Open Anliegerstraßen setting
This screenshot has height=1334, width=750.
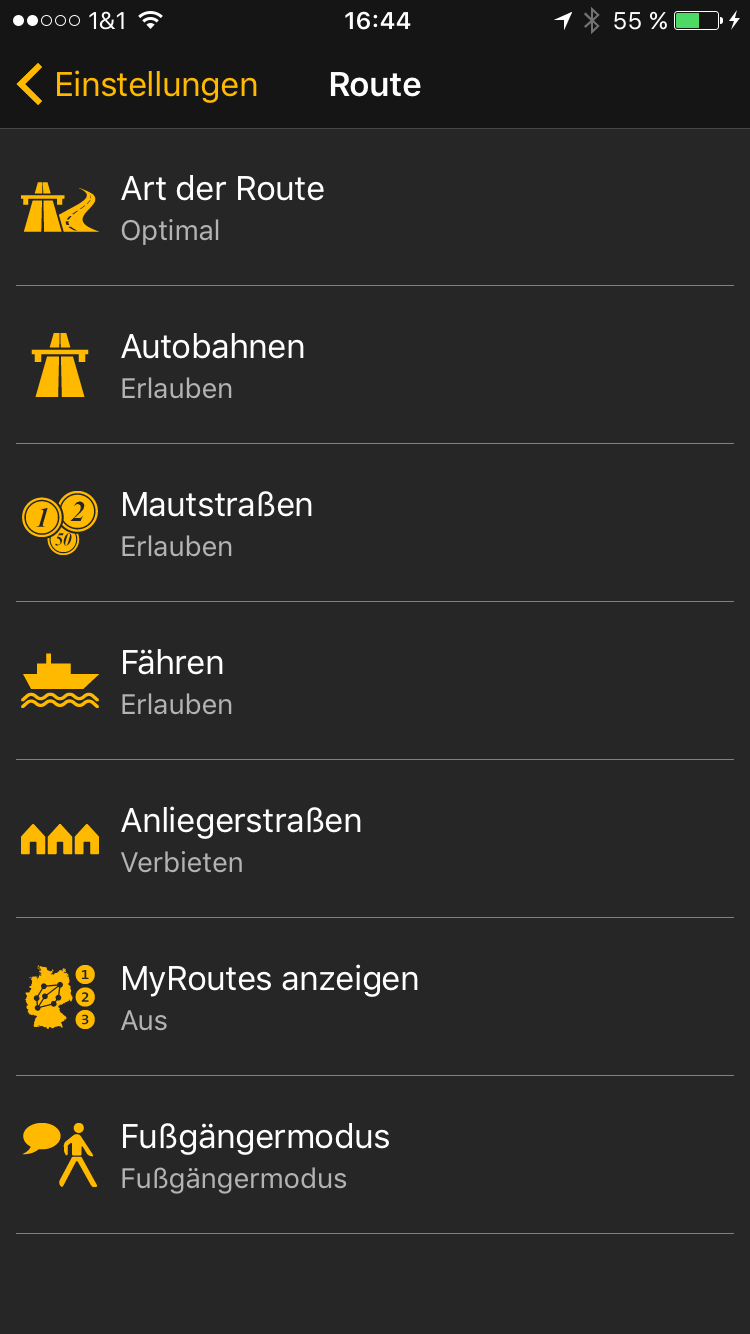pos(375,840)
